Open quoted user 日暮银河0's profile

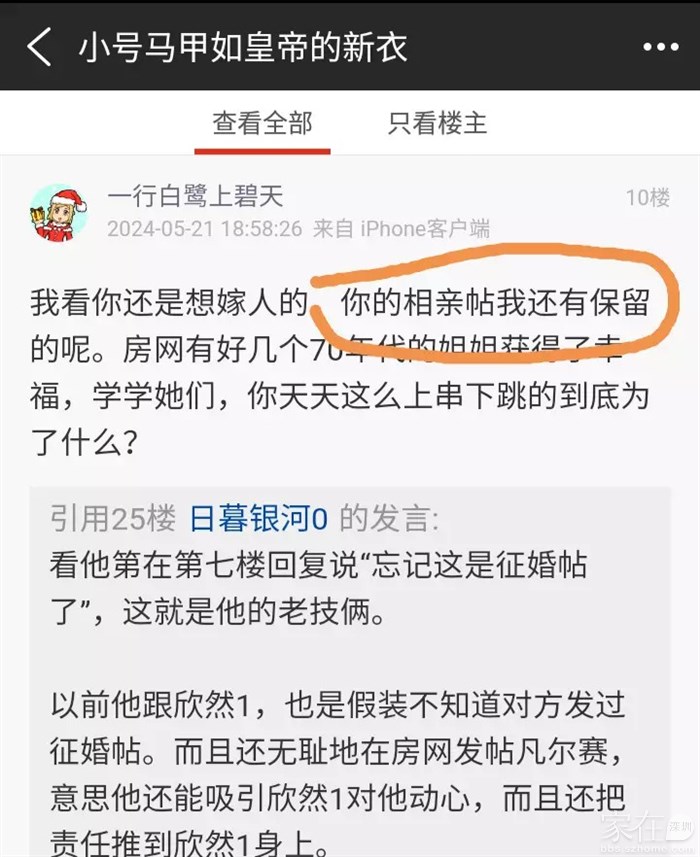click(259, 518)
